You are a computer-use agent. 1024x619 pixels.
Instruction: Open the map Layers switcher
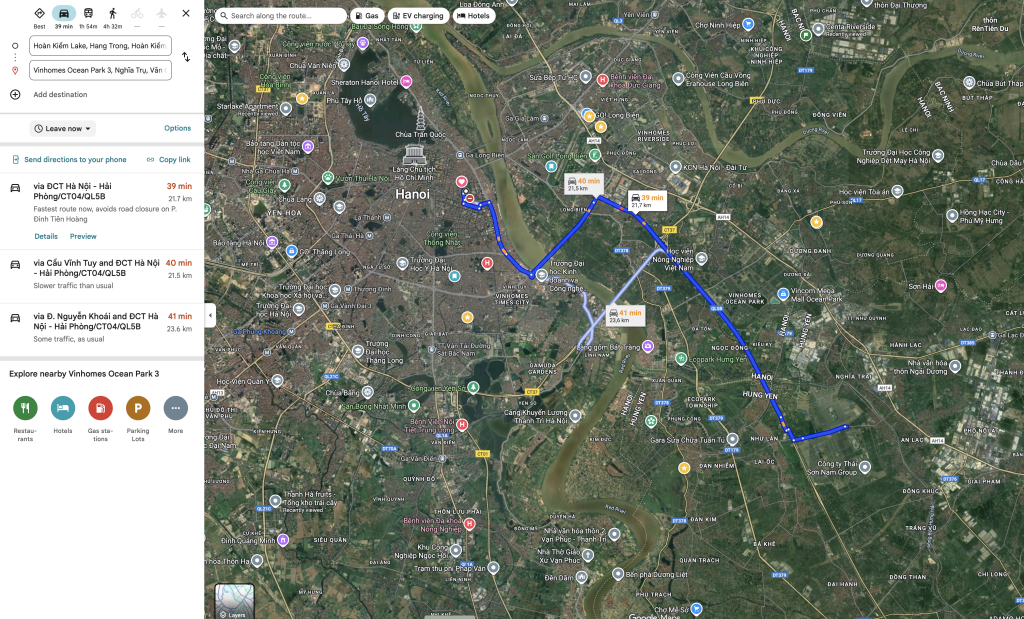[235, 601]
